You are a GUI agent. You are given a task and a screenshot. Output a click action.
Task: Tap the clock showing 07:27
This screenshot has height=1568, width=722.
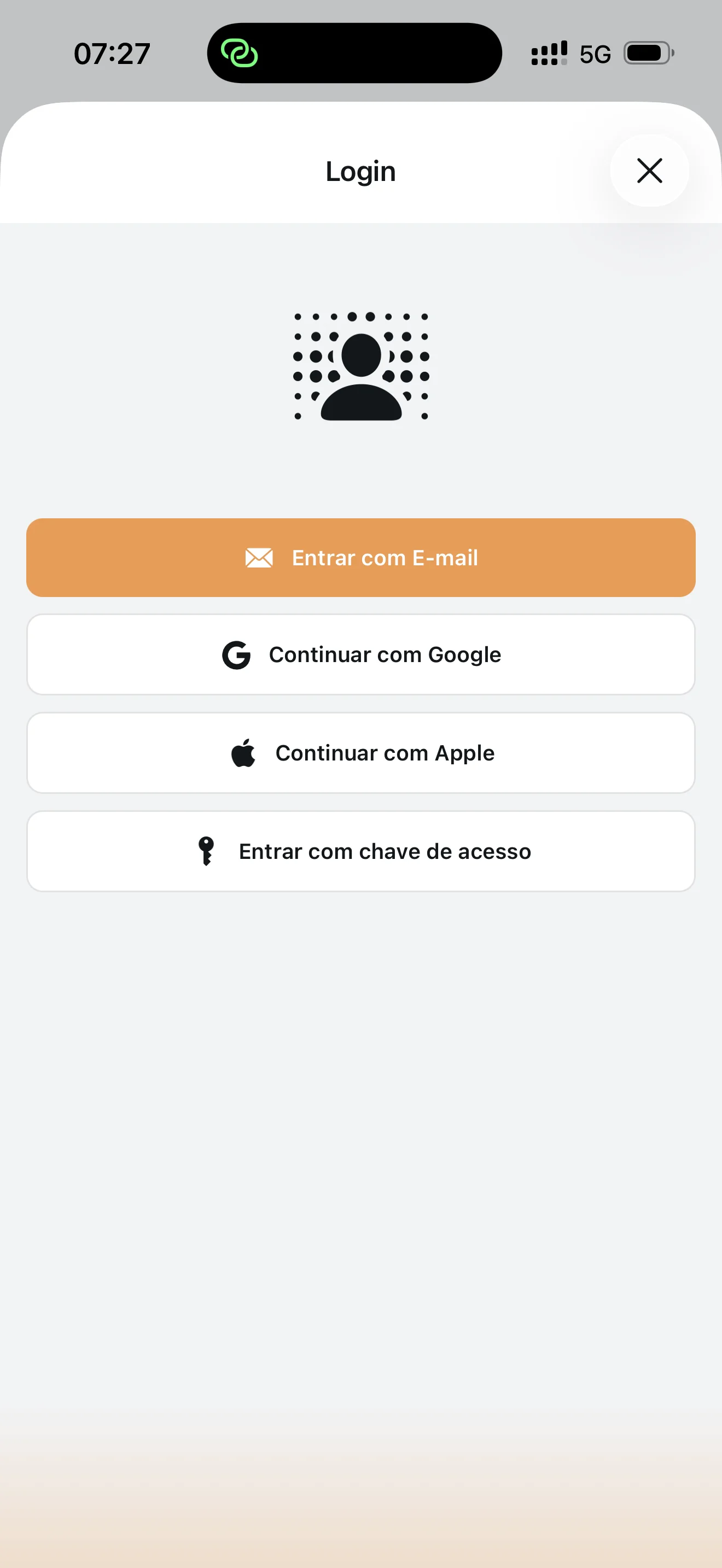(x=112, y=54)
